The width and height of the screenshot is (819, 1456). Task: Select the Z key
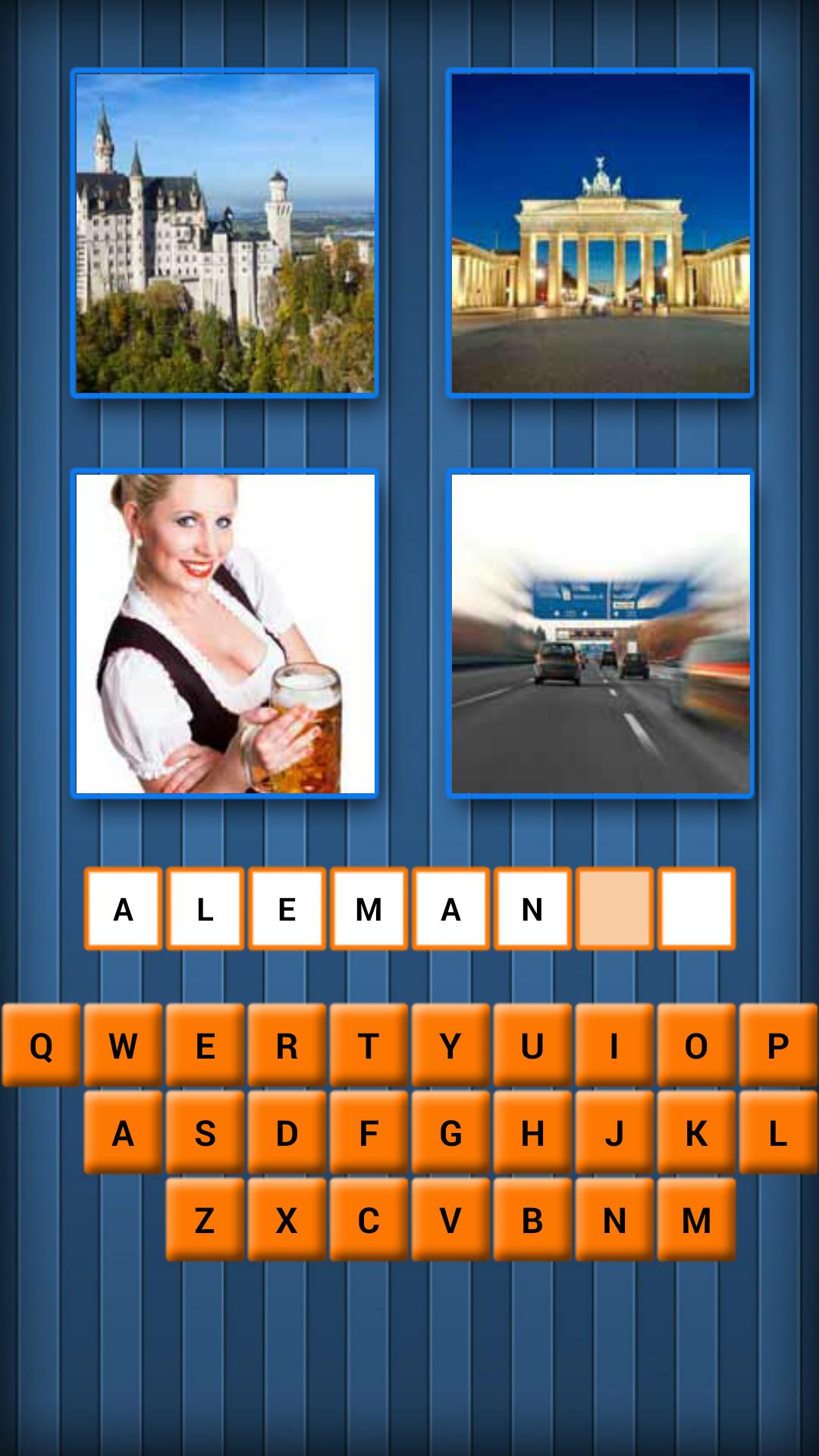(205, 1220)
